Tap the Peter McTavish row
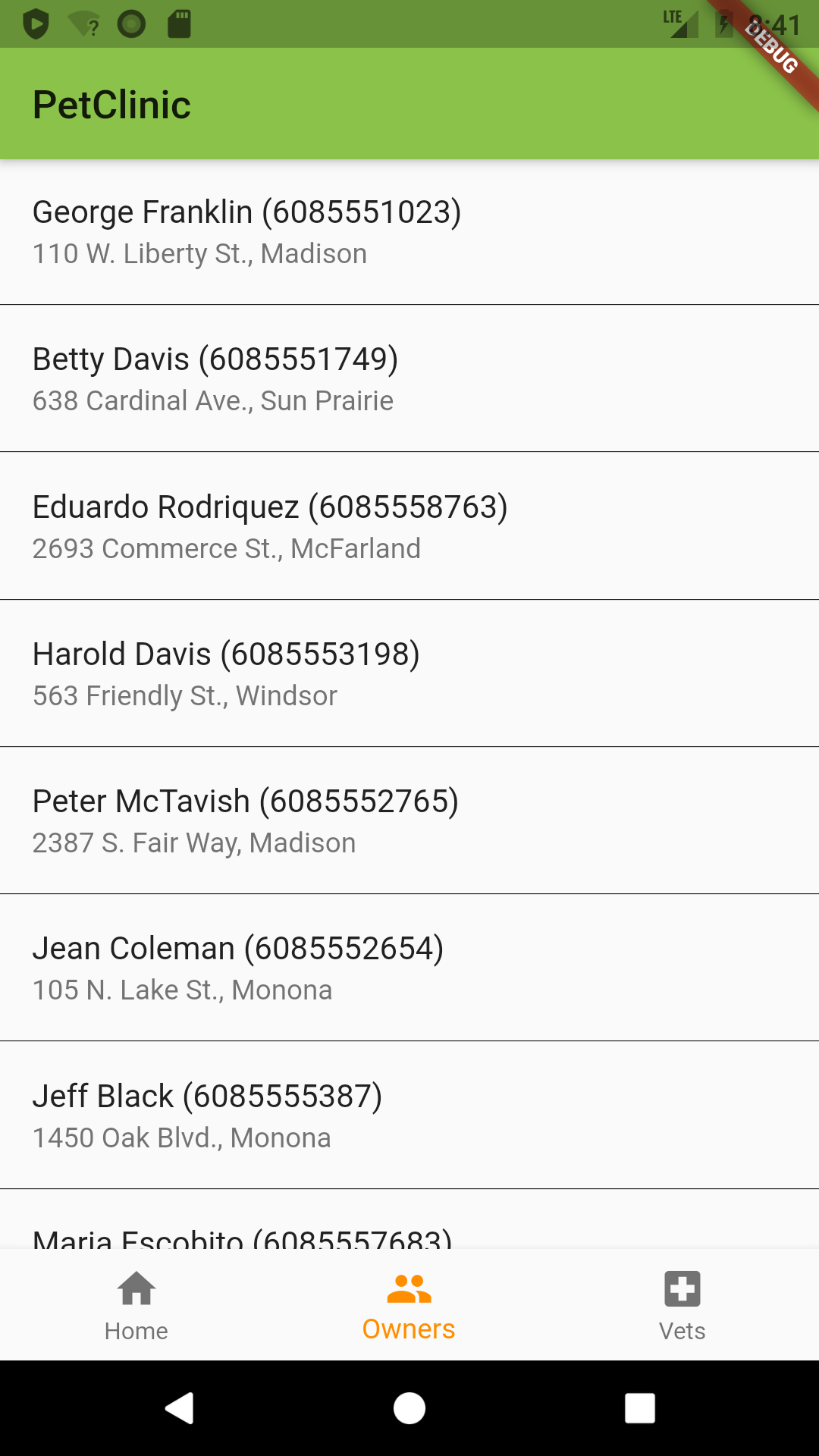Image resolution: width=819 pixels, height=1456 pixels. pos(409,821)
